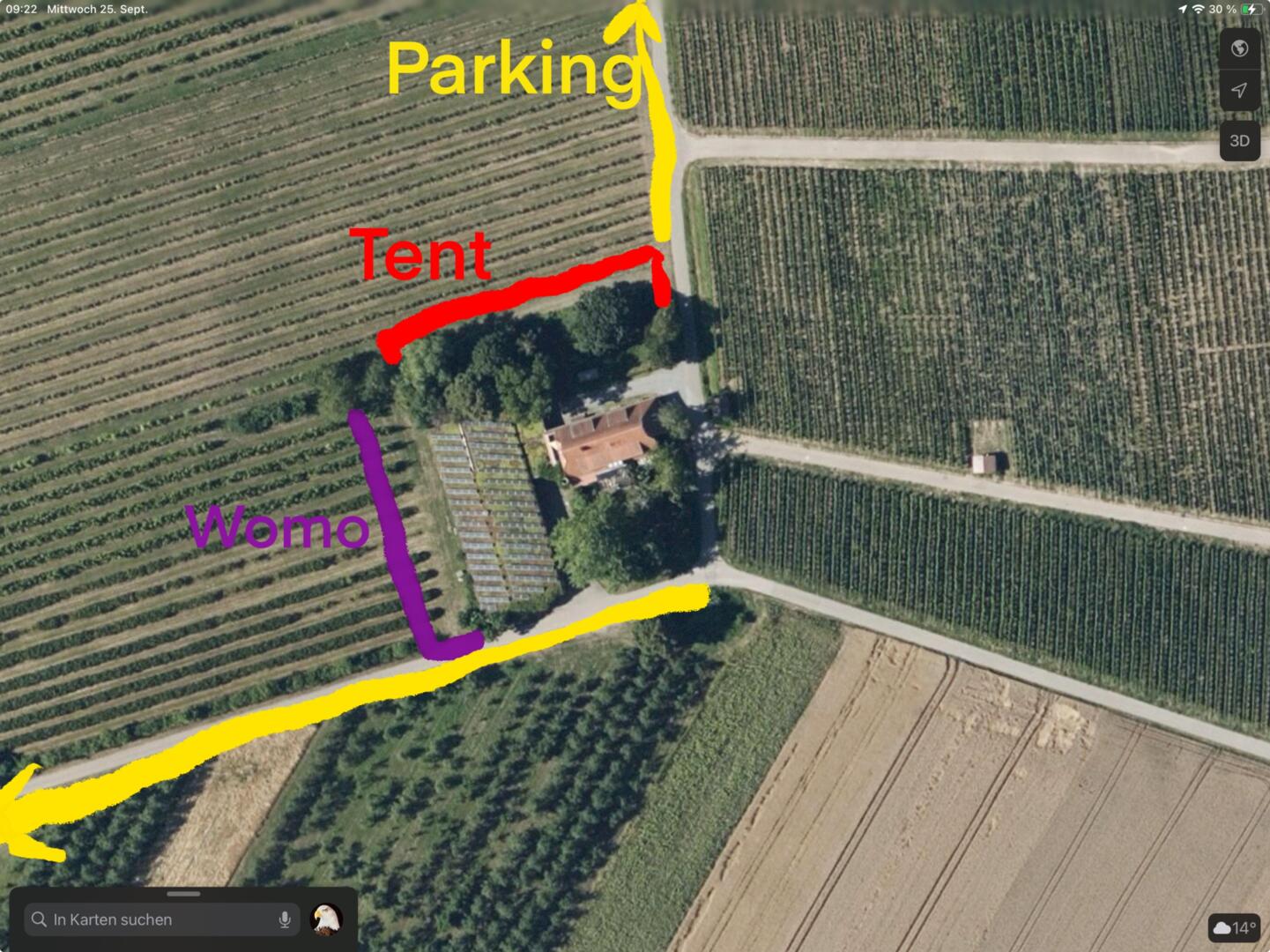Open the map mode globe button
The height and width of the screenshot is (952, 1270).
[x=1239, y=48]
